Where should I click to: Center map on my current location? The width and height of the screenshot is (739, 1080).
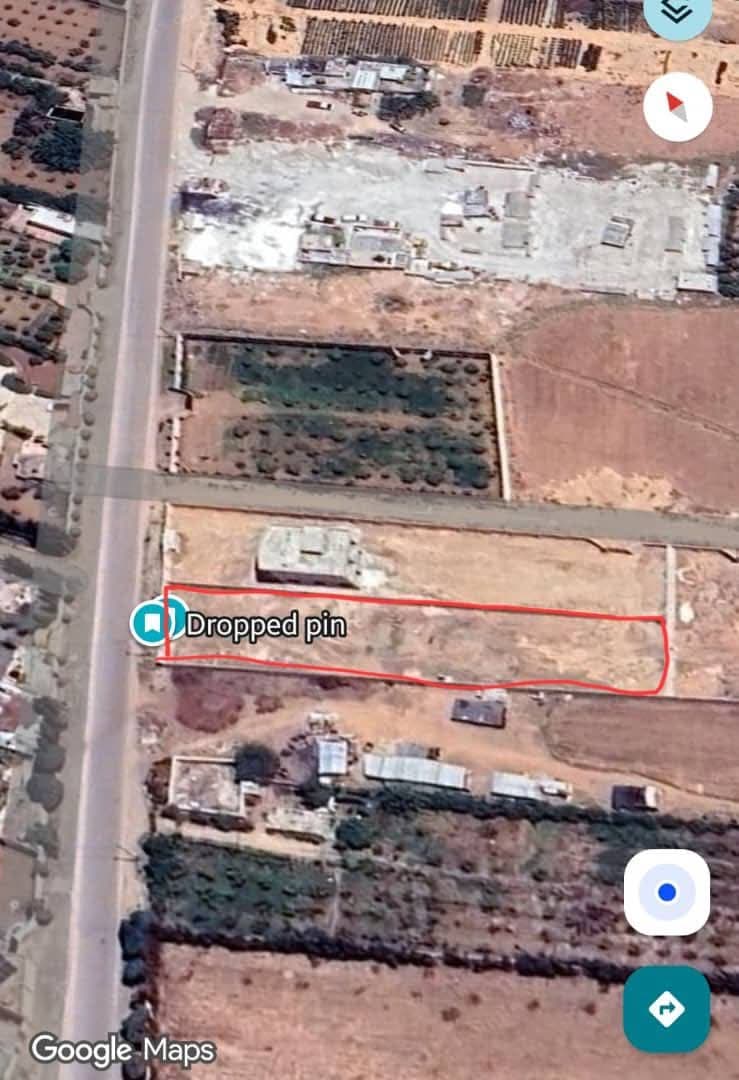[x=667, y=892]
